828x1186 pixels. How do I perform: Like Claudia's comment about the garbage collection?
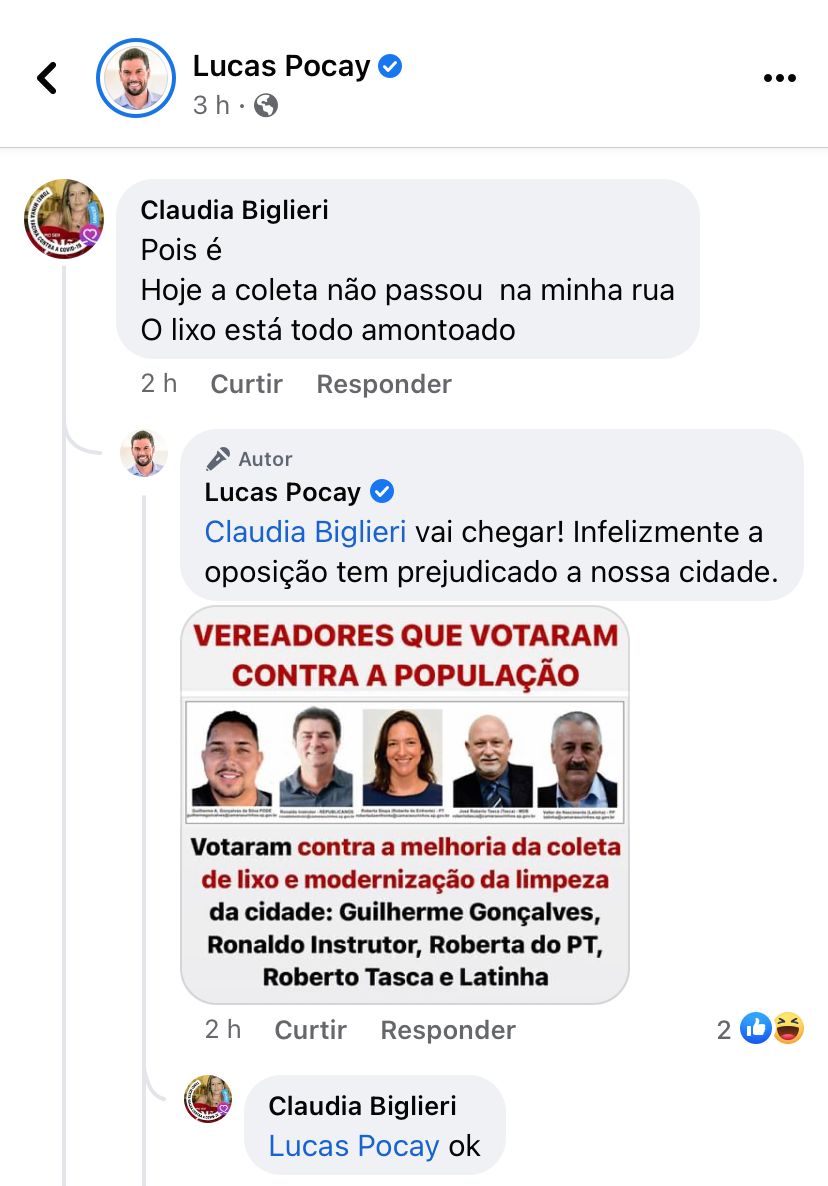click(x=246, y=384)
